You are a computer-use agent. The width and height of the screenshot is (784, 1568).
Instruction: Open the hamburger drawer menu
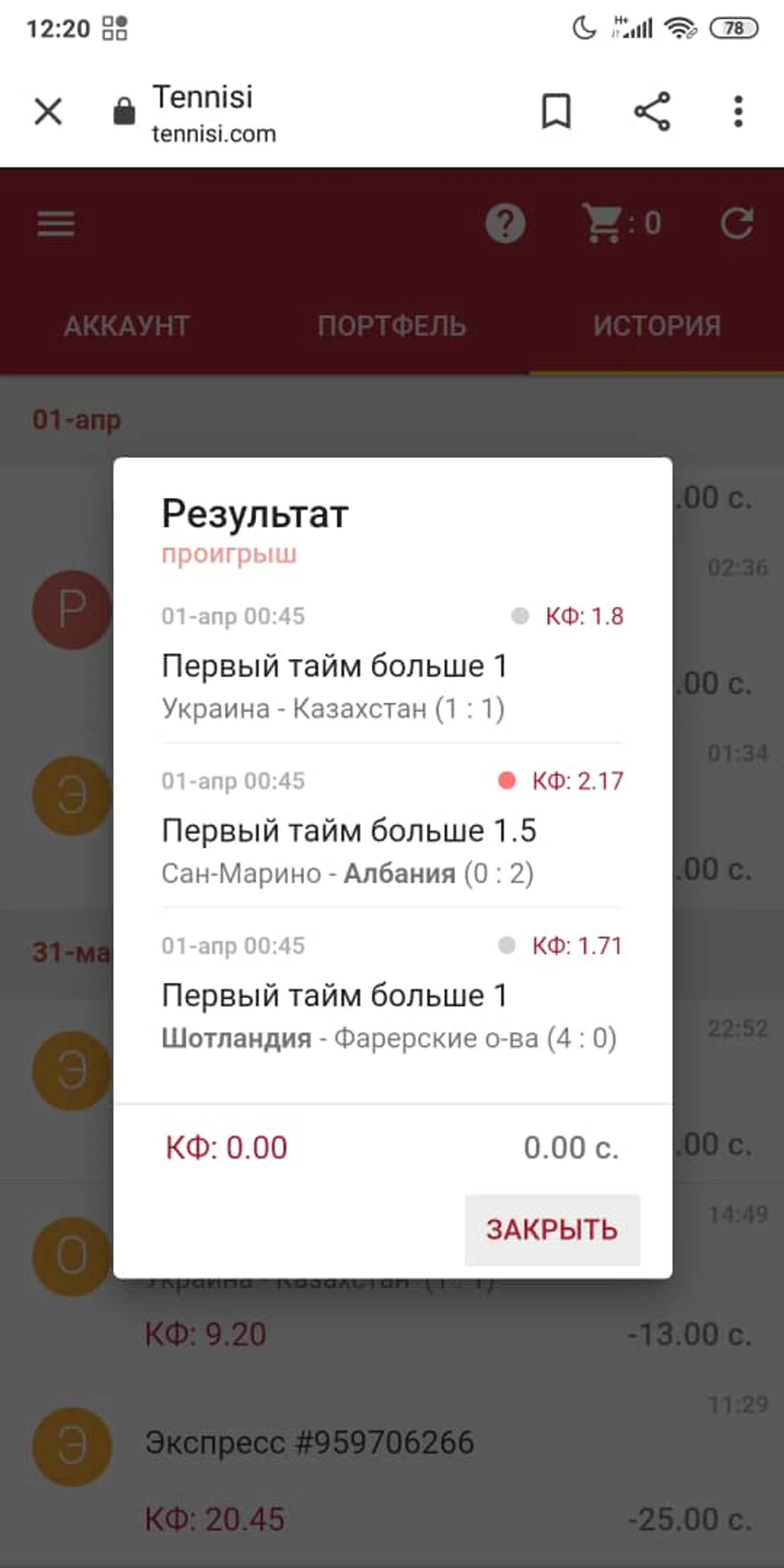pos(56,224)
